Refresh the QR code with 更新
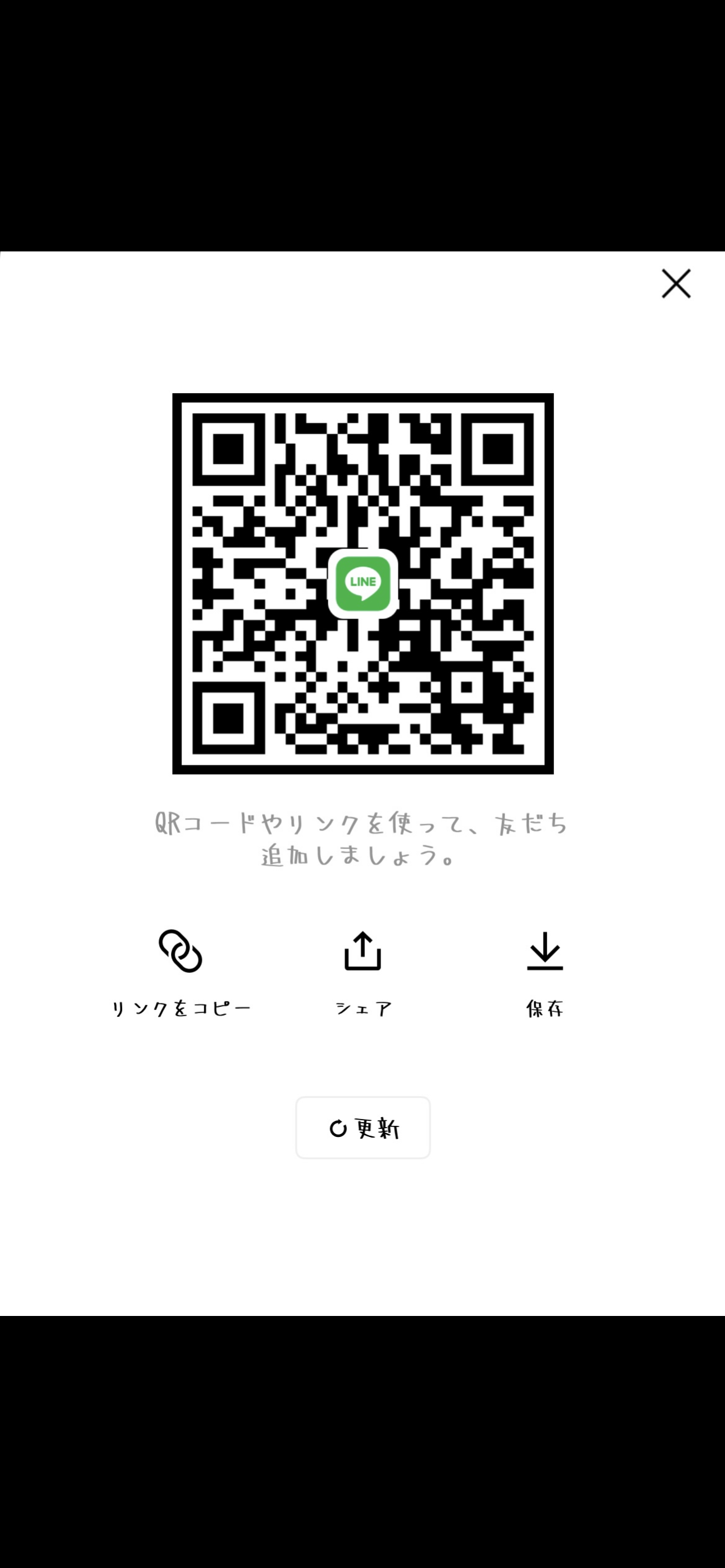The image size is (725, 1568). [x=362, y=1128]
